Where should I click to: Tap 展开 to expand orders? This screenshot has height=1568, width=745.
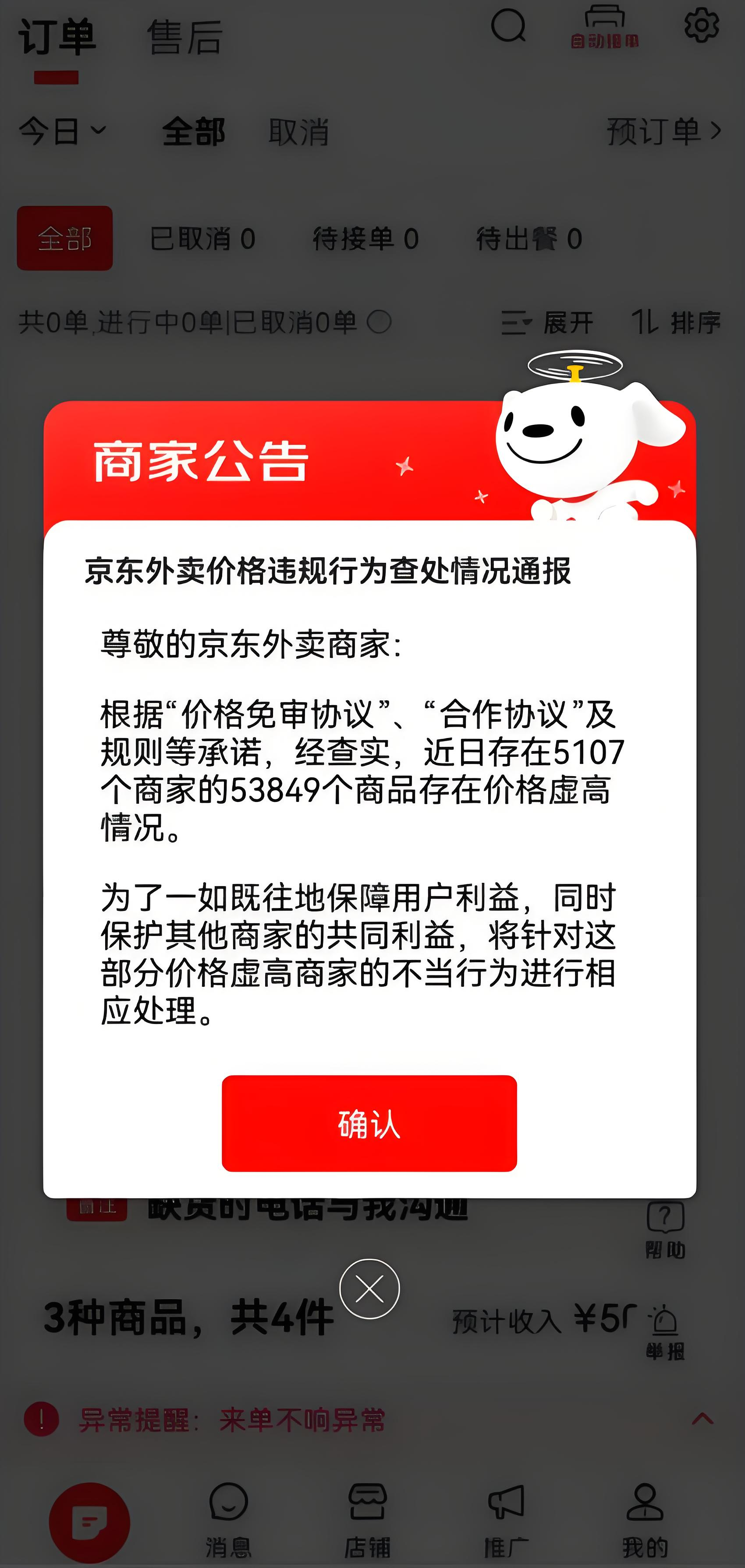click(x=546, y=322)
